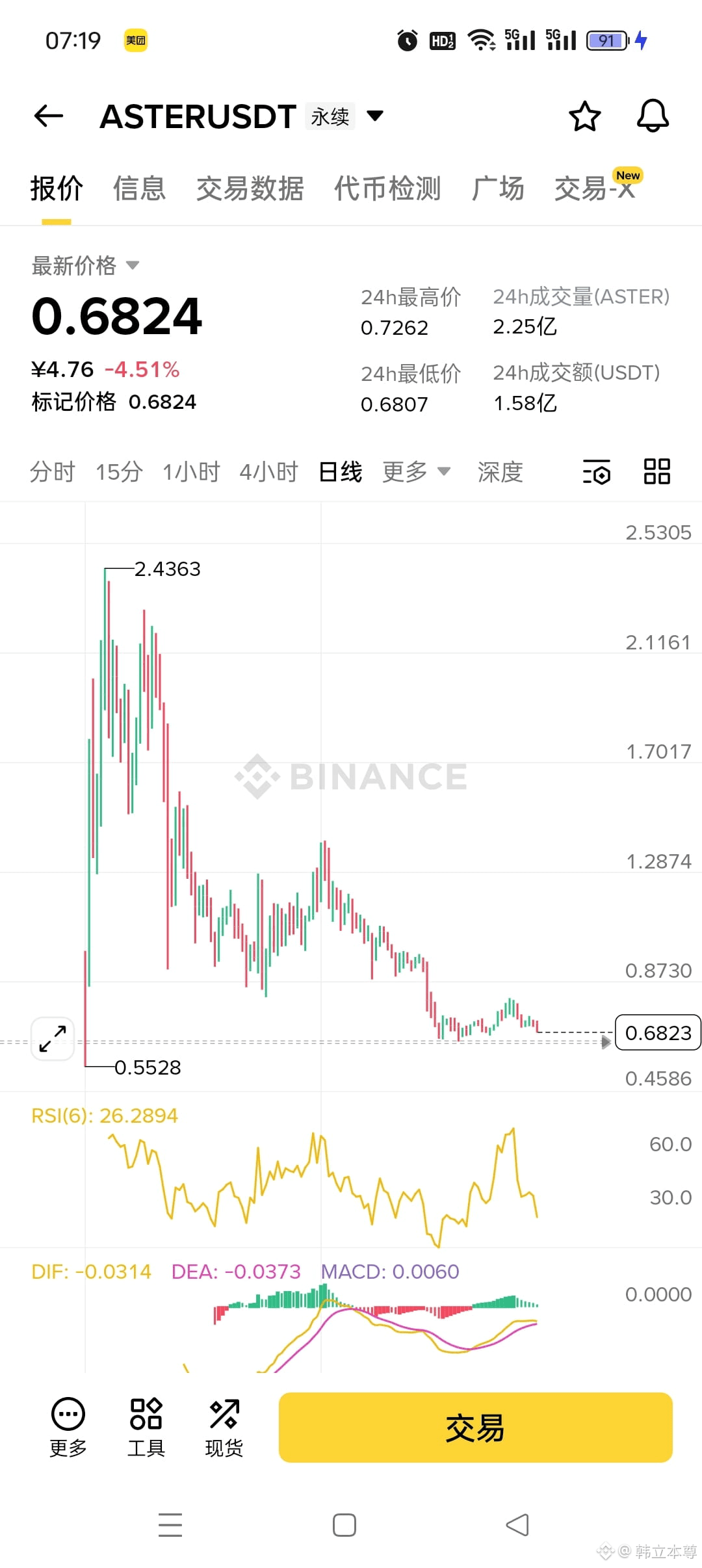Enable the 4小时 chart interval
Screen dimensions: 702x1568
pyautogui.click(x=268, y=472)
